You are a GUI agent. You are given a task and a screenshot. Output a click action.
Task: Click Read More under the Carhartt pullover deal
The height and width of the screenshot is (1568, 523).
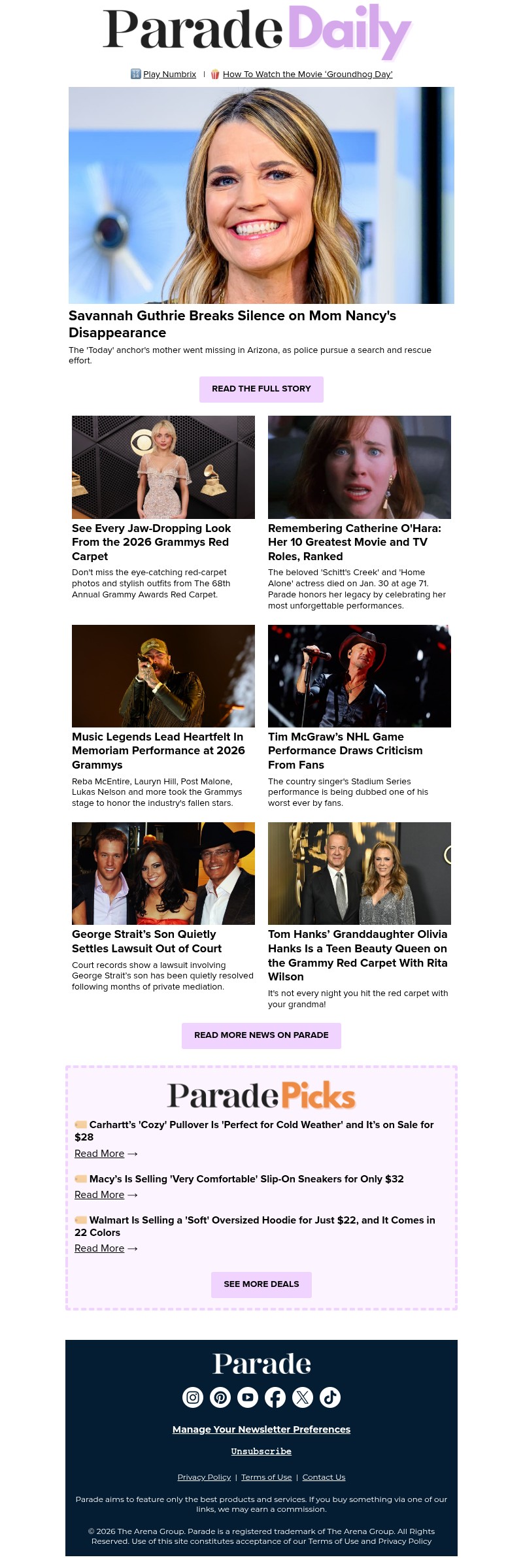click(99, 1154)
